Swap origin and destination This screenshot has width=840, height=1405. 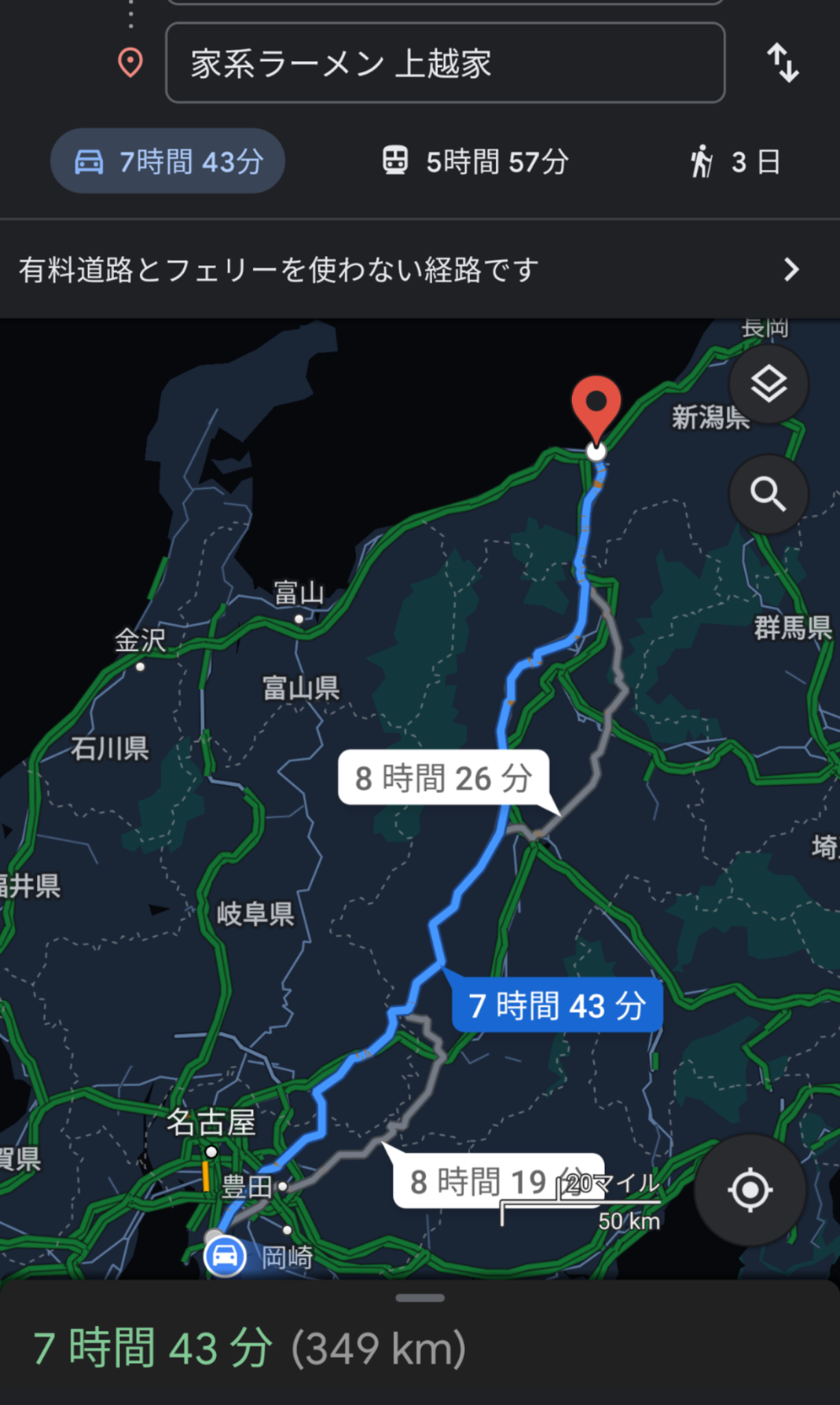[x=782, y=63]
